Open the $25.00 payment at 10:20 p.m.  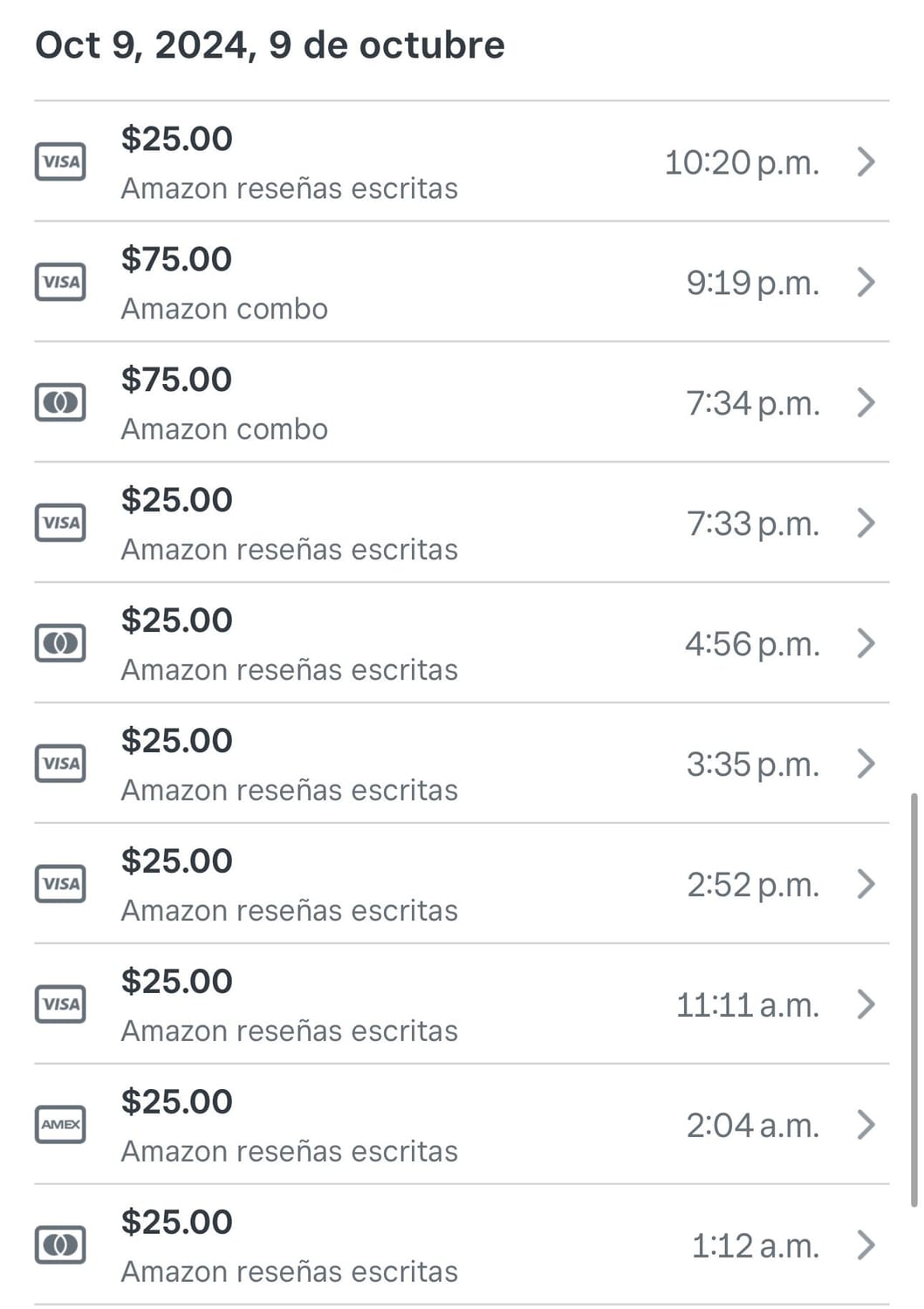click(x=462, y=162)
